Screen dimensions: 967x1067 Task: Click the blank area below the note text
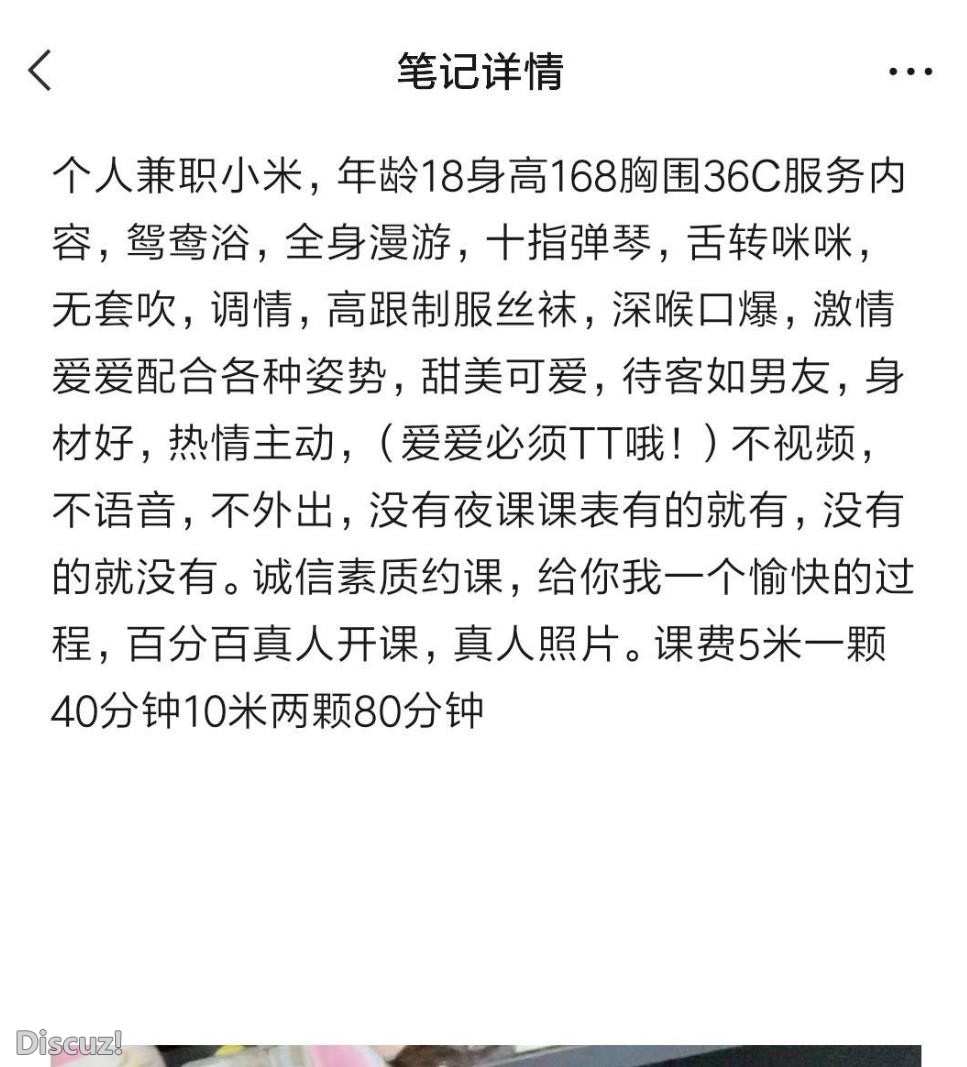(x=480, y=880)
